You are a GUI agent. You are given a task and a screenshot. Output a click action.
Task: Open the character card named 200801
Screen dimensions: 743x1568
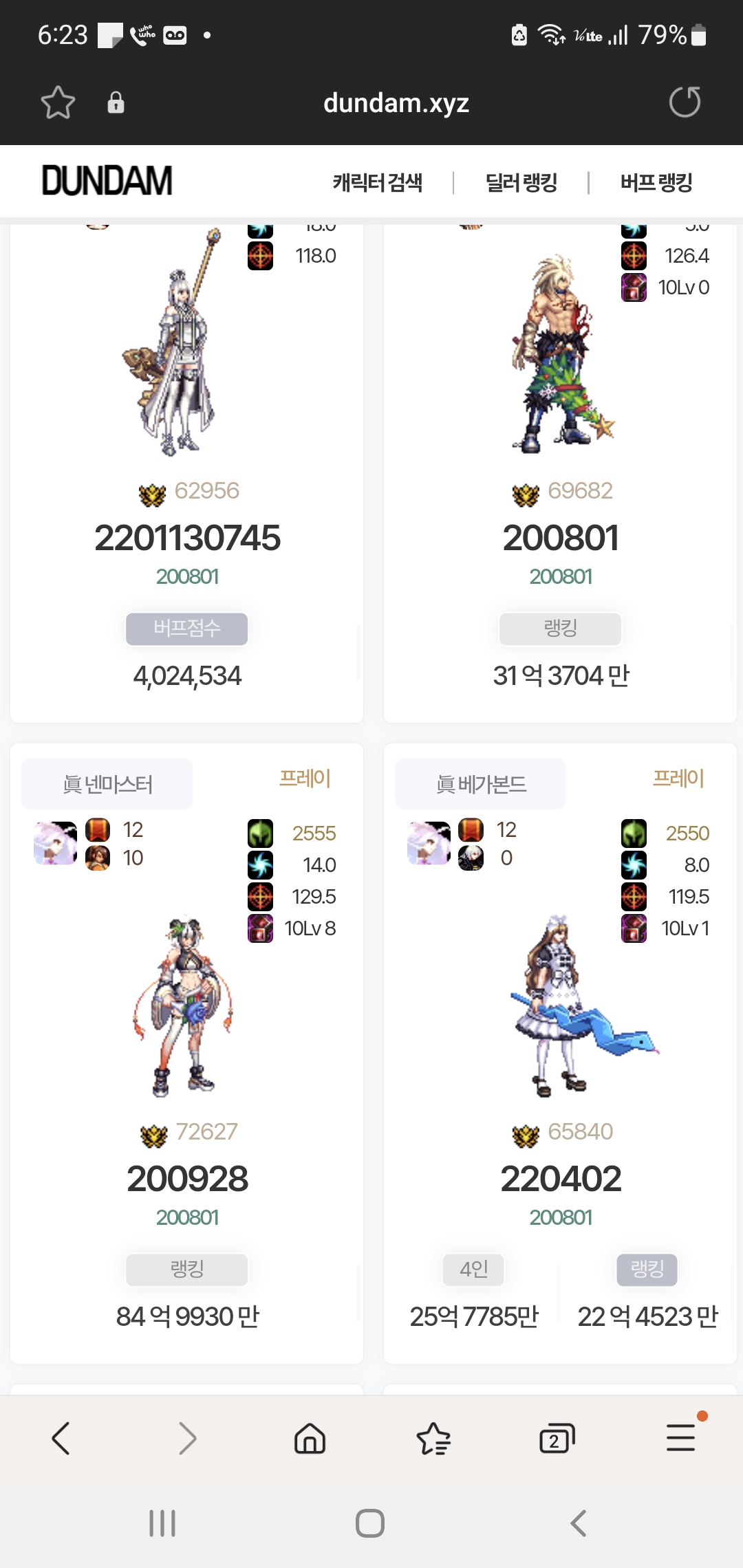point(561,538)
